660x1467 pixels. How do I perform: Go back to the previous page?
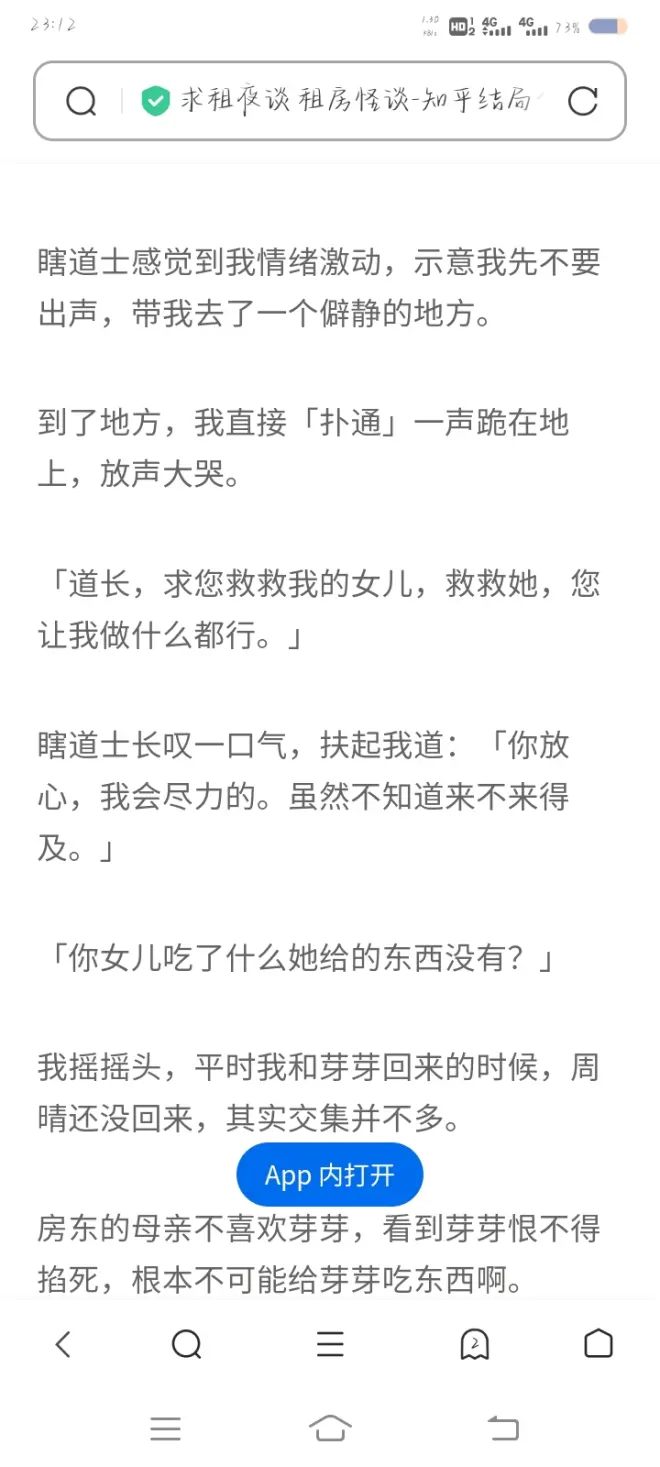63,1345
